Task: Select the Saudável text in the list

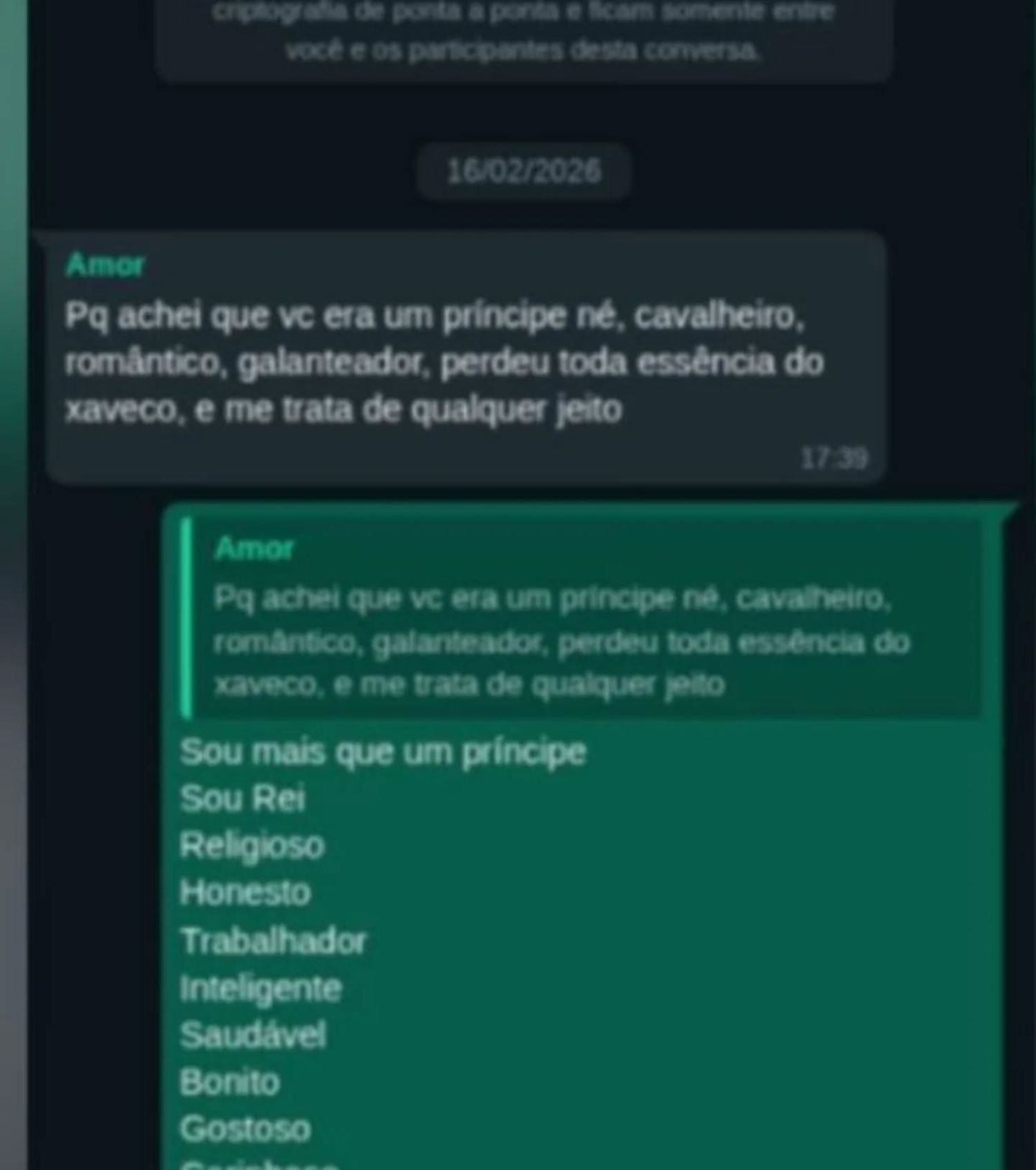Action: point(253,1035)
